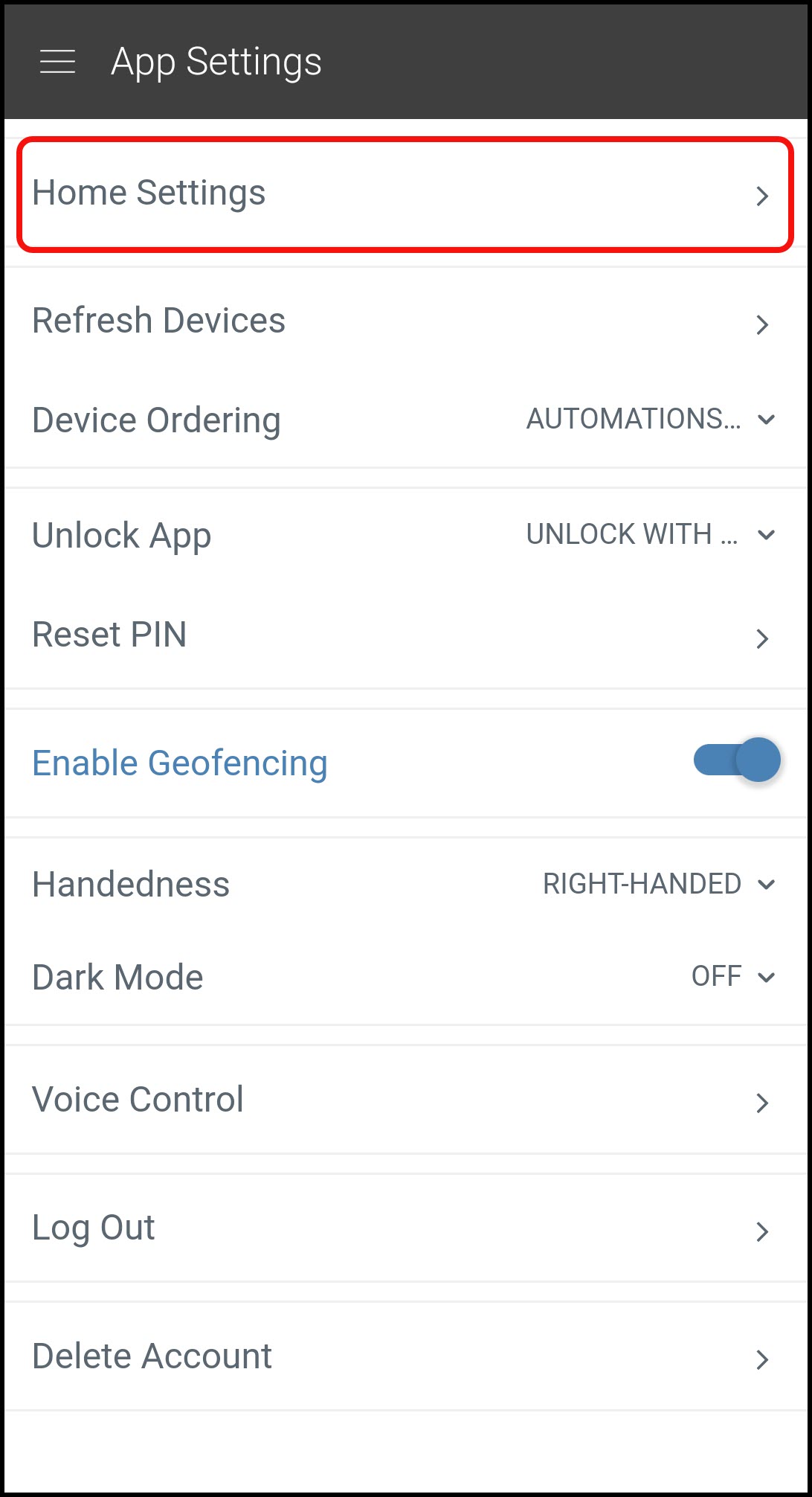Open Home Settings
Screen dimensions: 812x1497
(x=405, y=194)
